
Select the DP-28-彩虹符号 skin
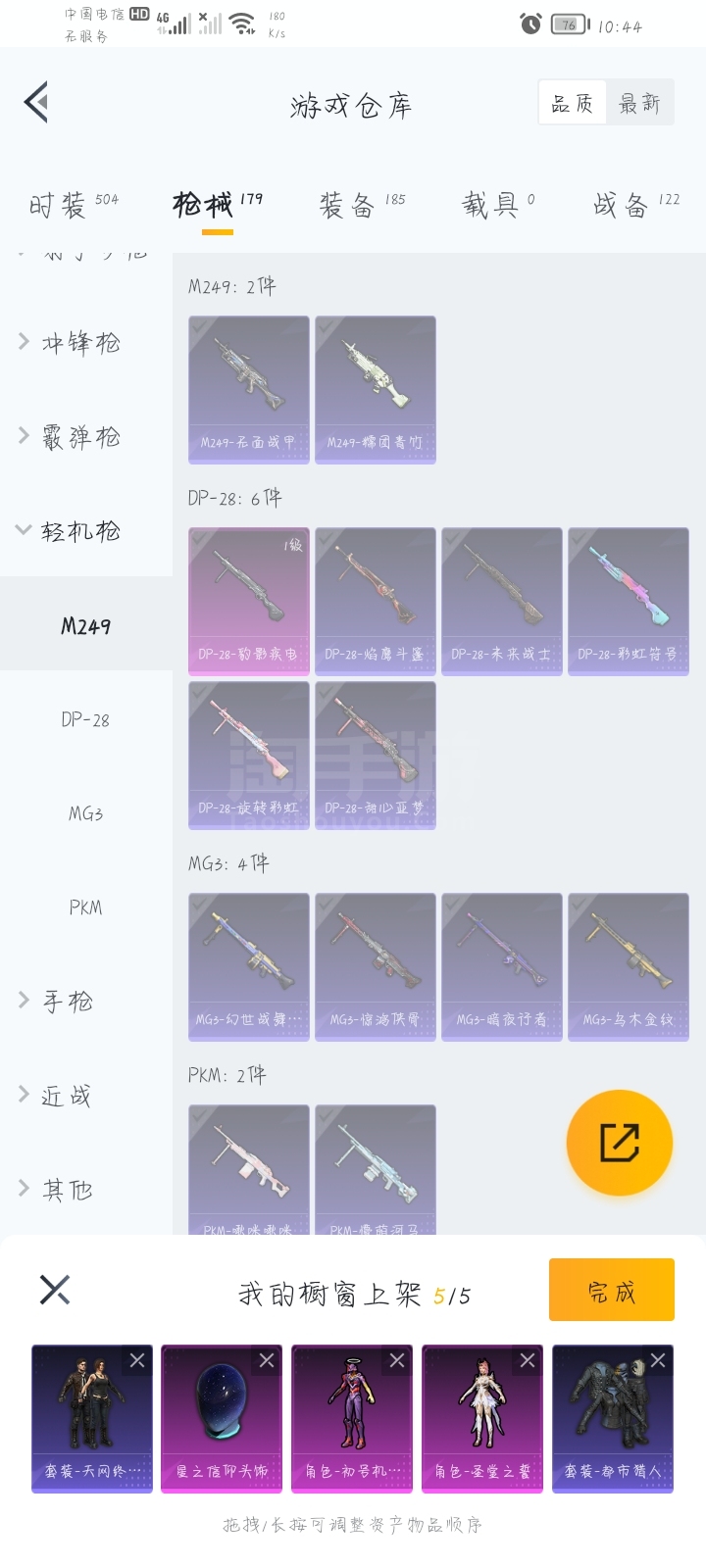click(x=629, y=601)
